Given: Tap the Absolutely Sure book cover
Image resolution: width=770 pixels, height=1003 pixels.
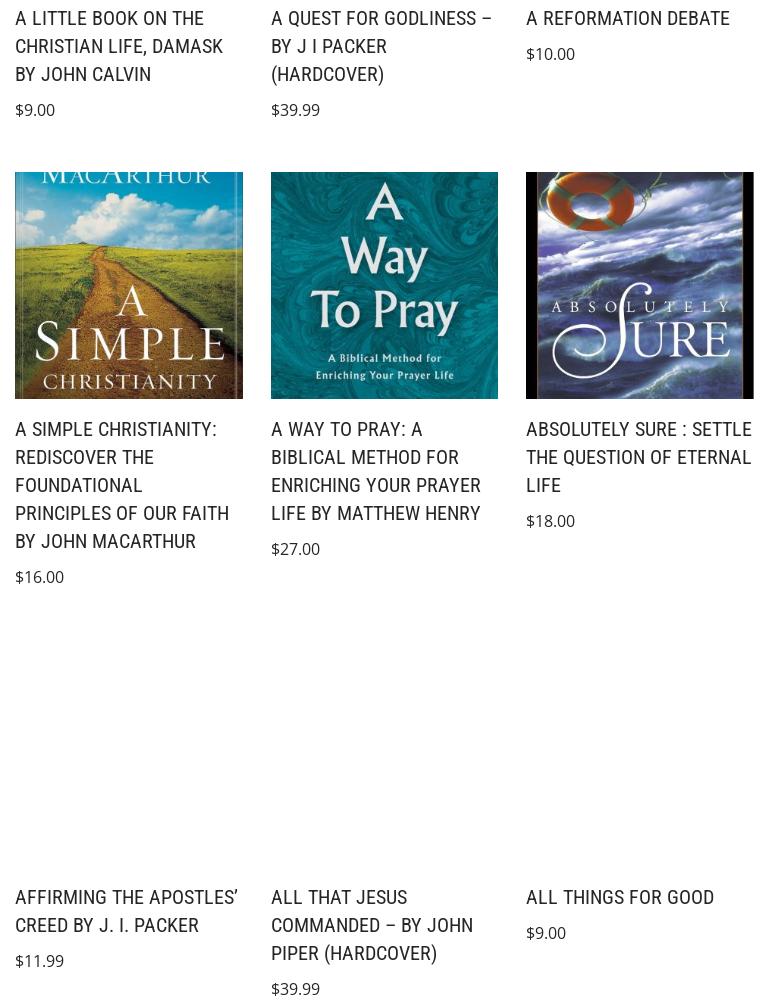Looking at the screenshot, I should pyautogui.click(x=640, y=285).
